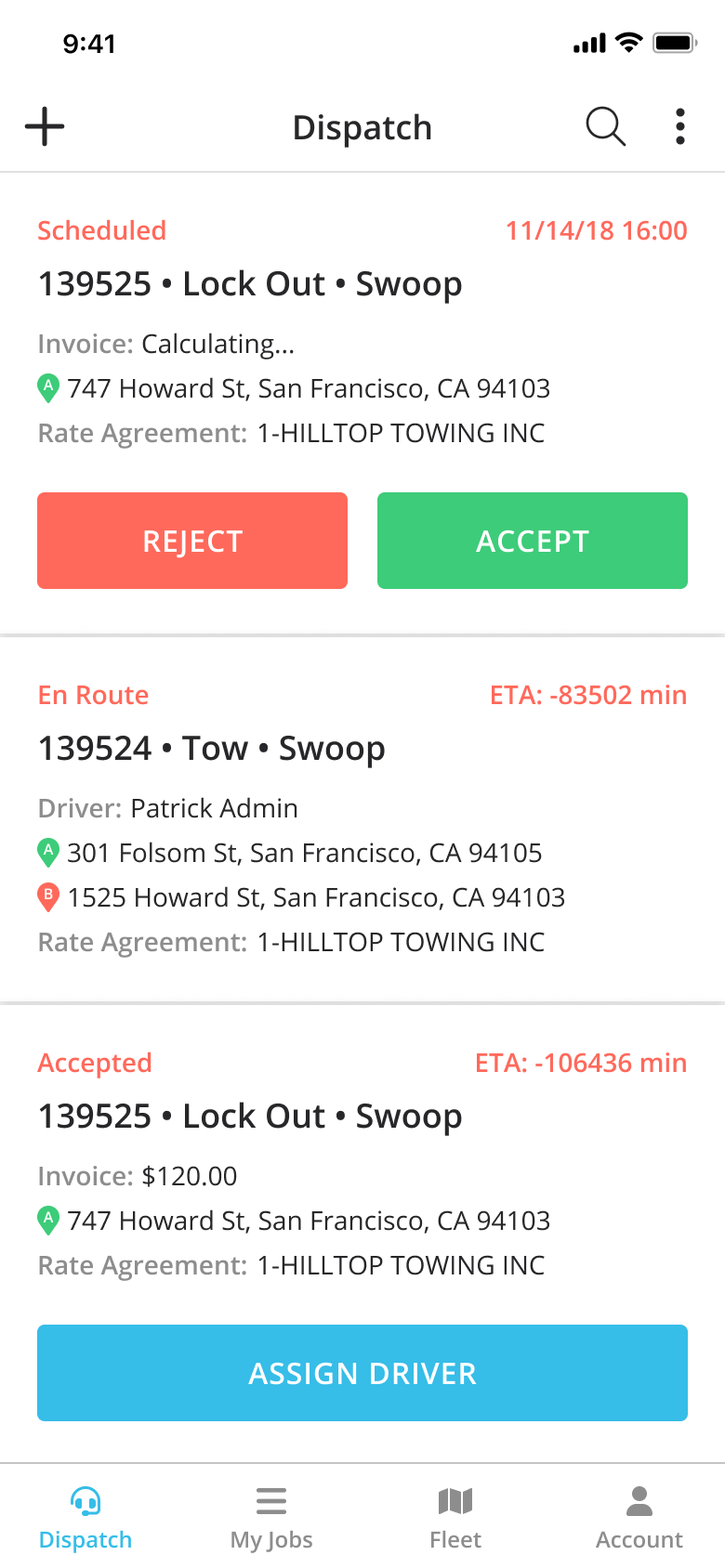Open the En Route job 139524 Tow
The width and height of the screenshot is (725, 1568).
pyautogui.click(x=362, y=819)
